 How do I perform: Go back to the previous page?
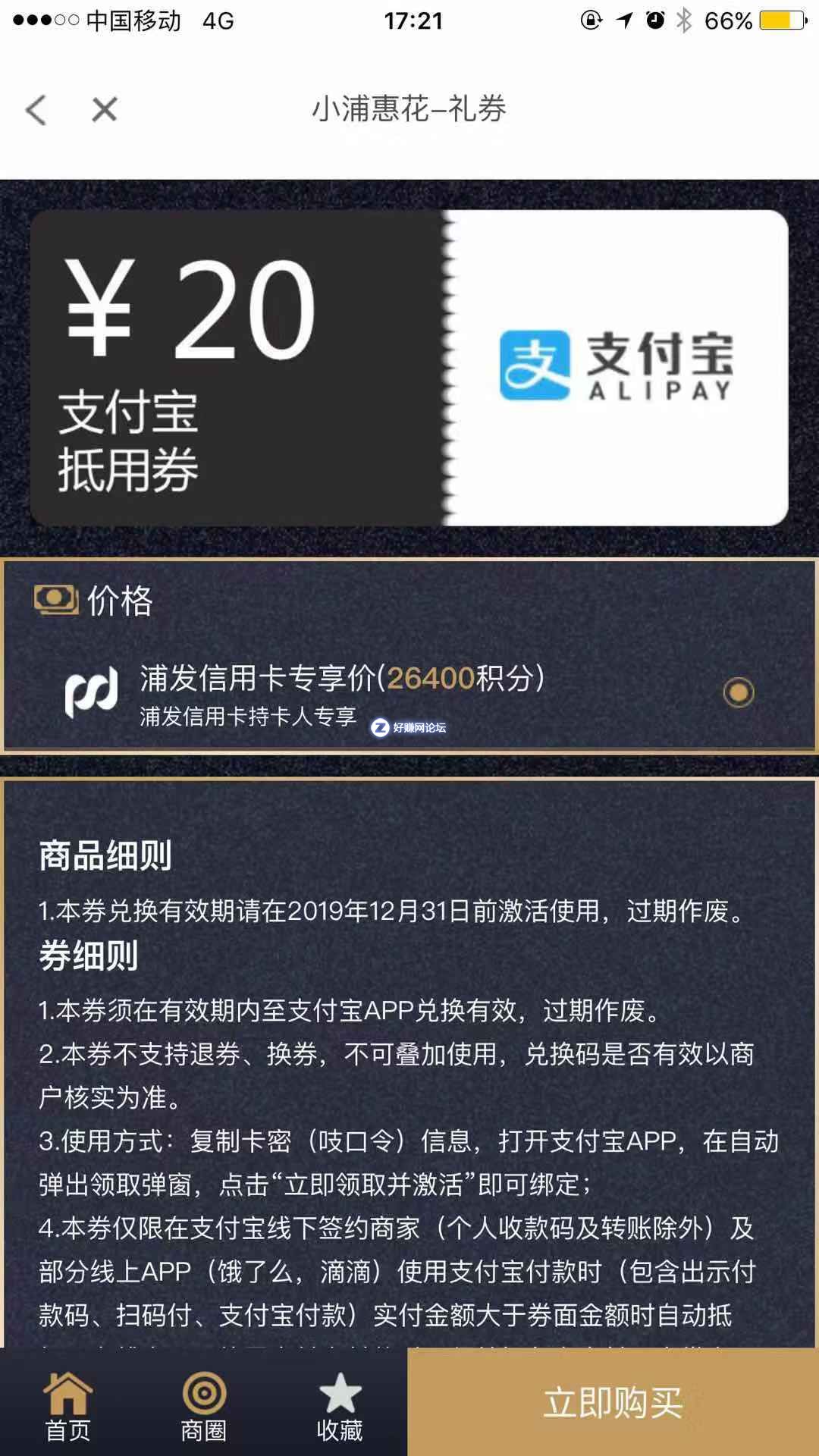36,110
